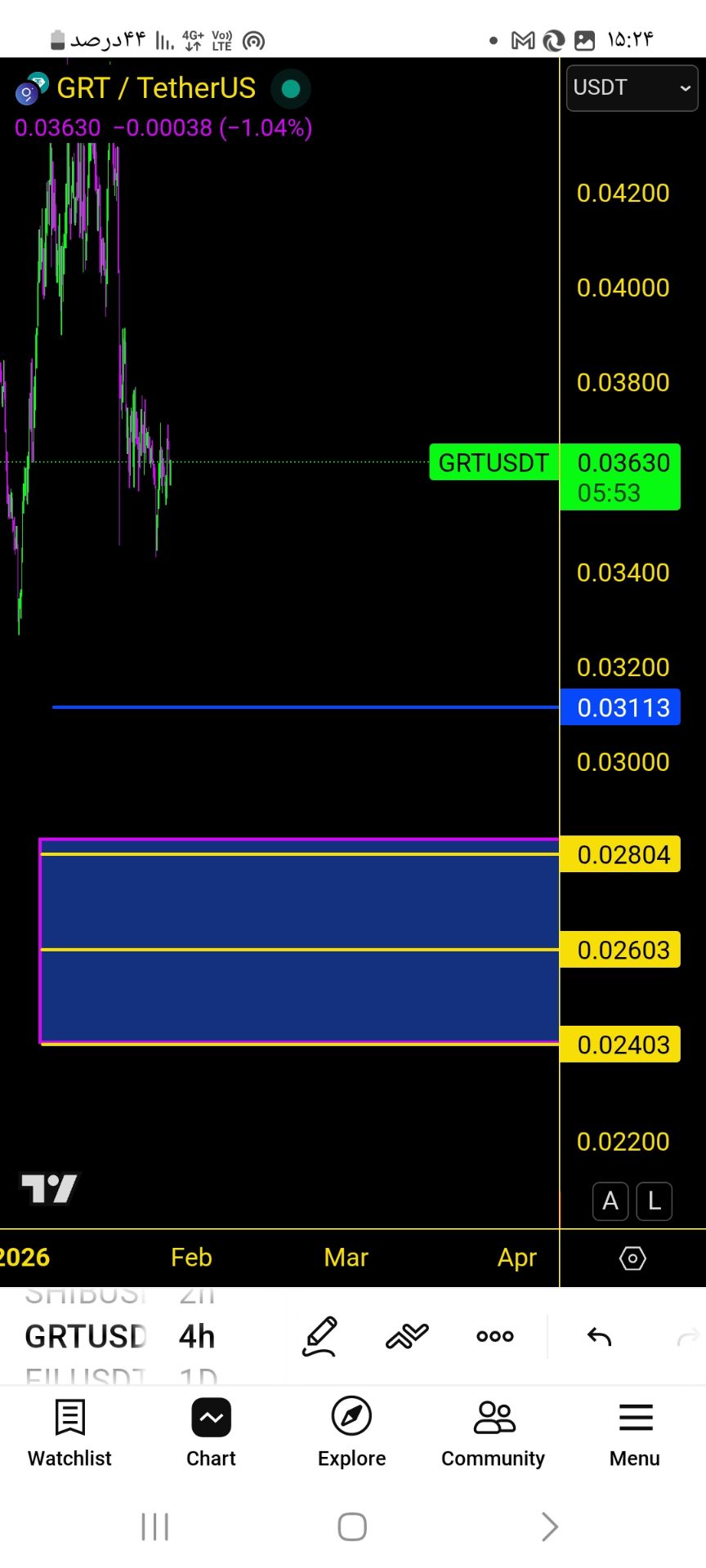This screenshot has width=706, height=1568.
Task: Open the three-dots more options
Action: [495, 1337]
